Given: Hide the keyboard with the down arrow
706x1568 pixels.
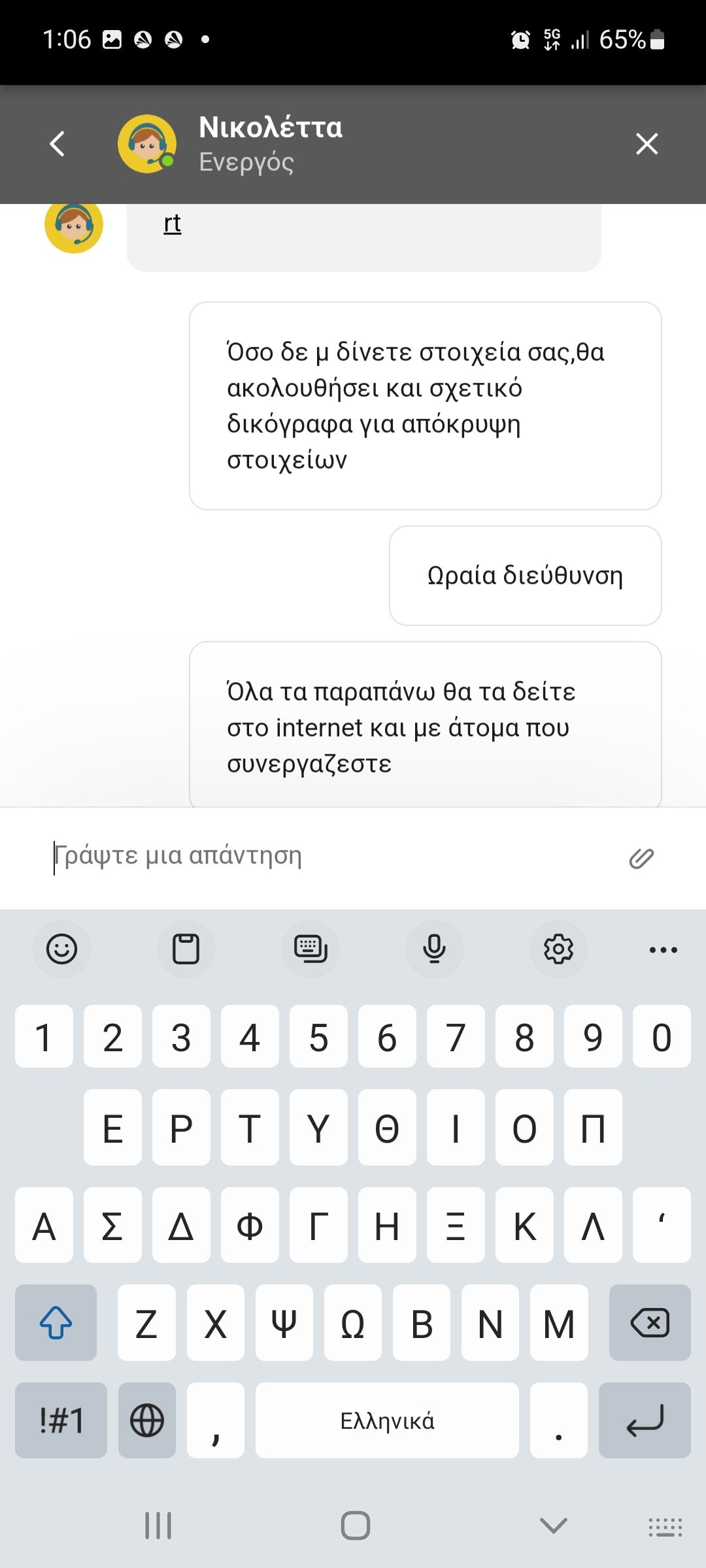Looking at the screenshot, I should pyautogui.click(x=553, y=1526).
